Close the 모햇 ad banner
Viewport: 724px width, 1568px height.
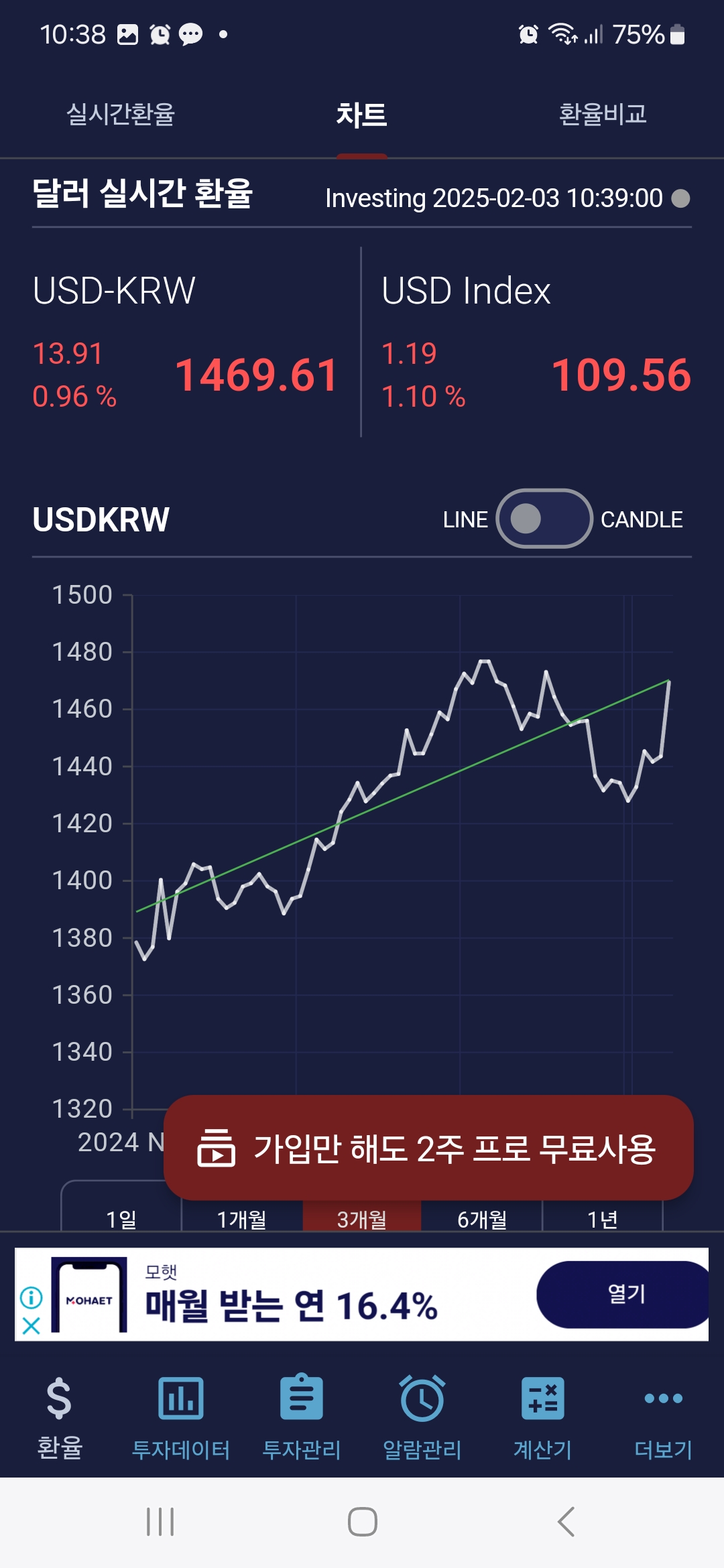[31, 1325]
